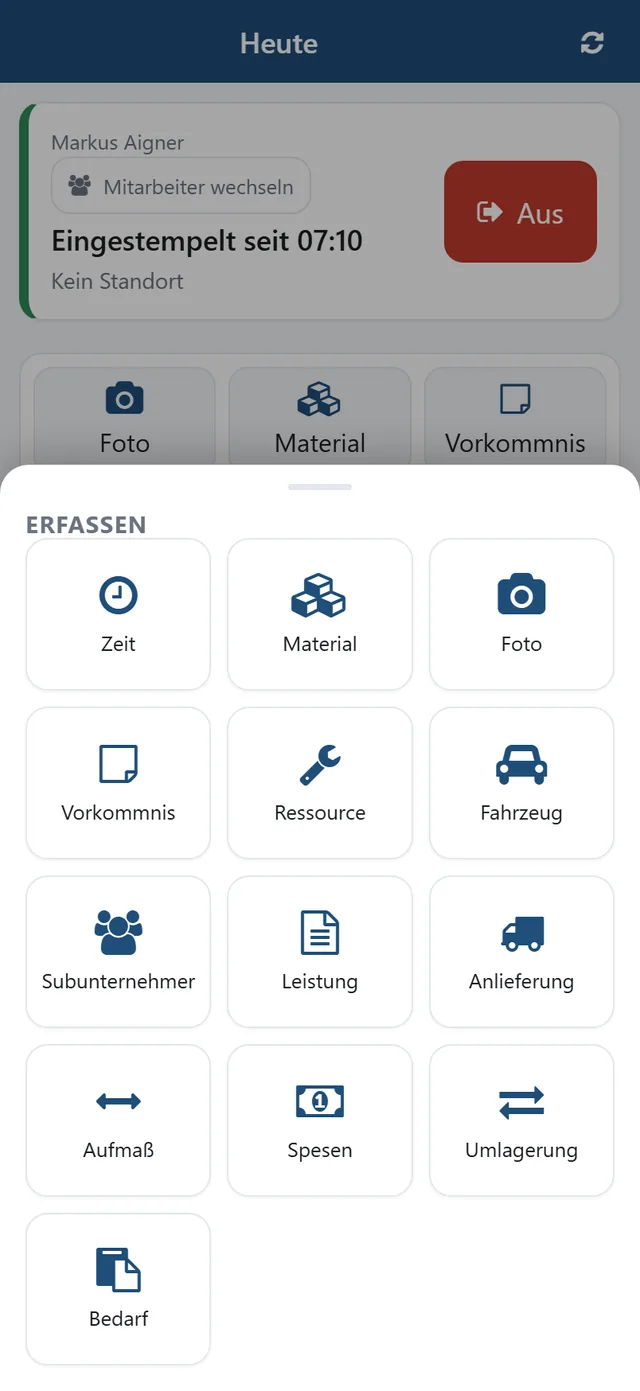
Task: Choose the Foto tile in the Erfassen sheet
Action: pyautogui.click(x=521, y=615)
